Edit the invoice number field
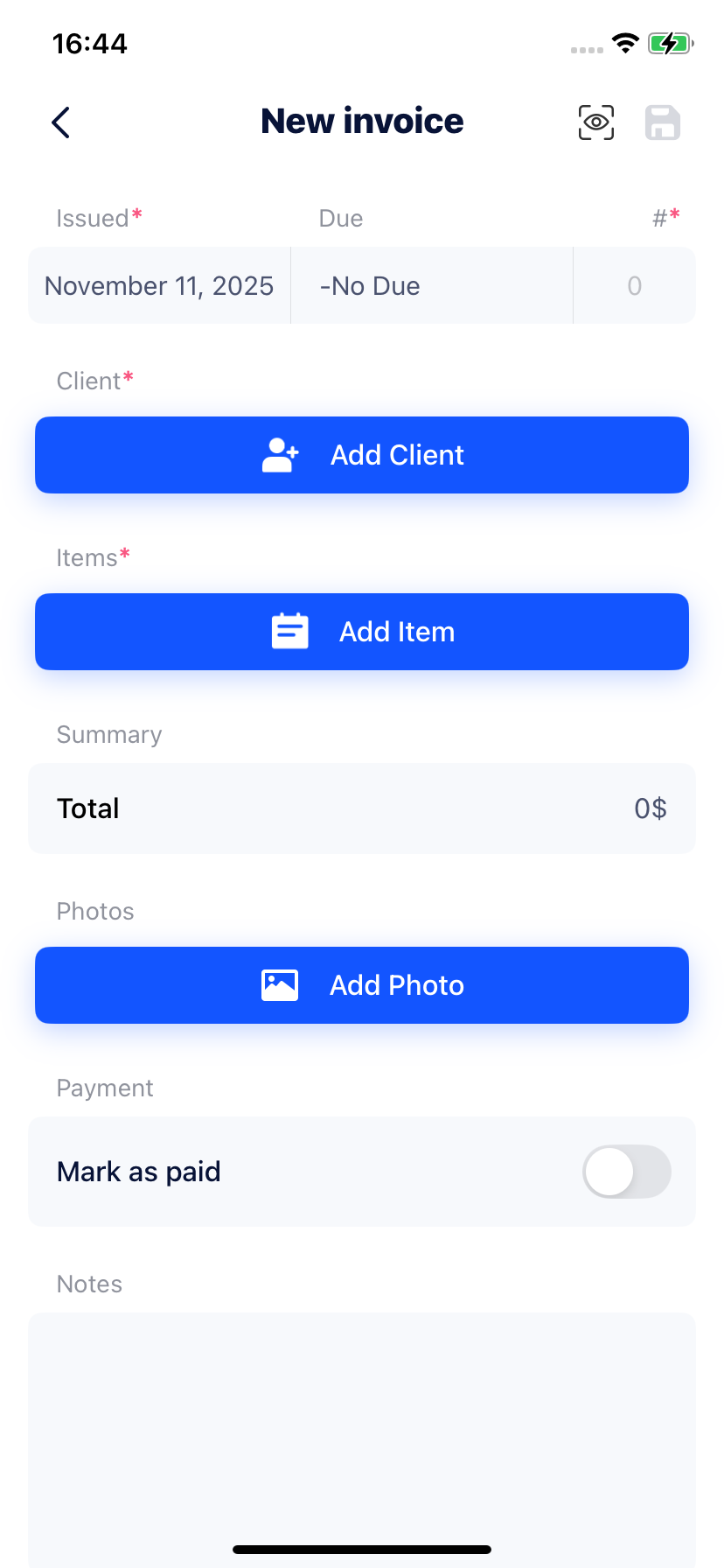The height and width of the screenshot is (1568, 724). pyautogui.click(x=634, y=286)
